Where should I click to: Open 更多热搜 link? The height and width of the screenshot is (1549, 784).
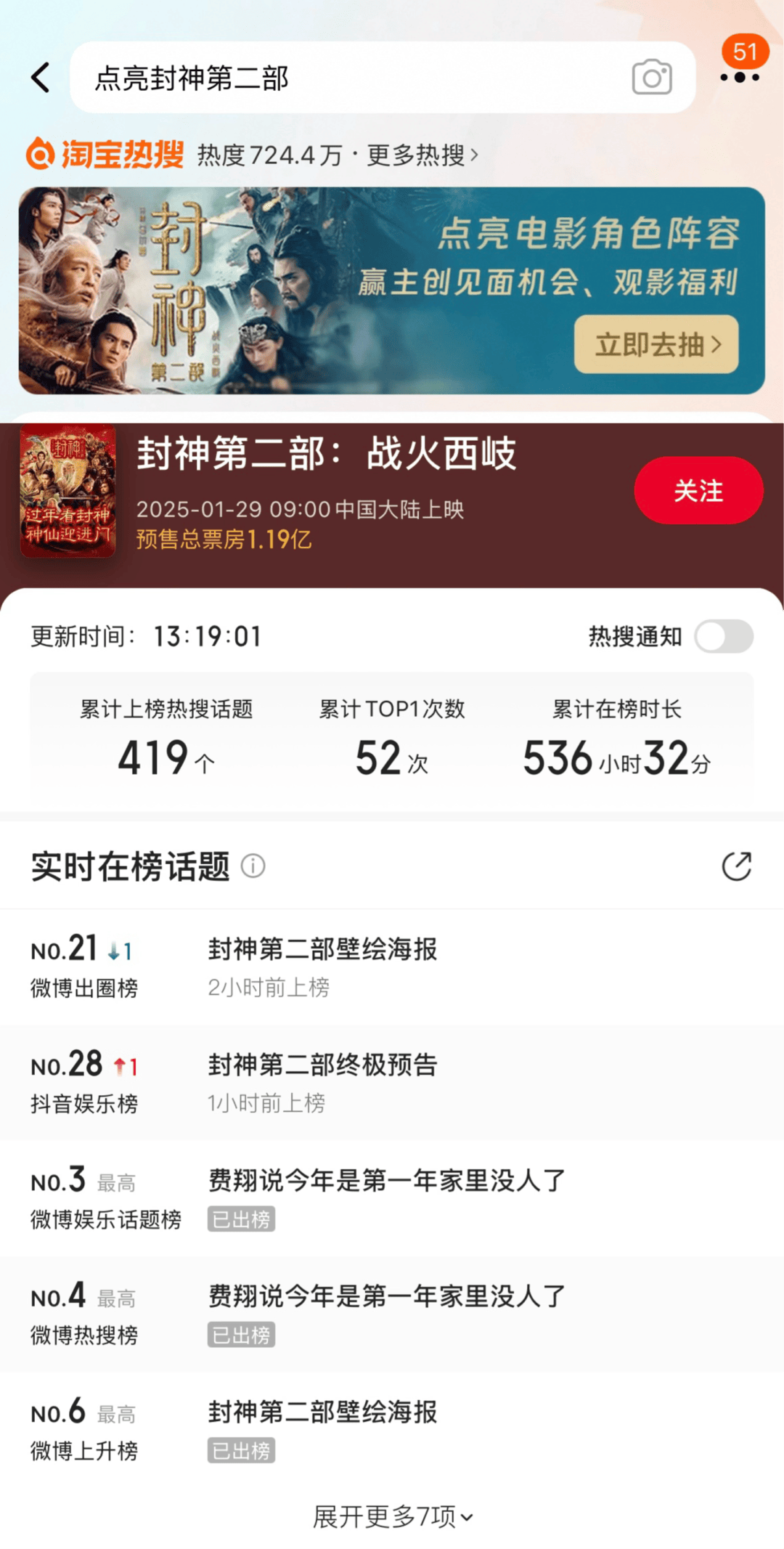pyautogui.click(x=421, y=155)
